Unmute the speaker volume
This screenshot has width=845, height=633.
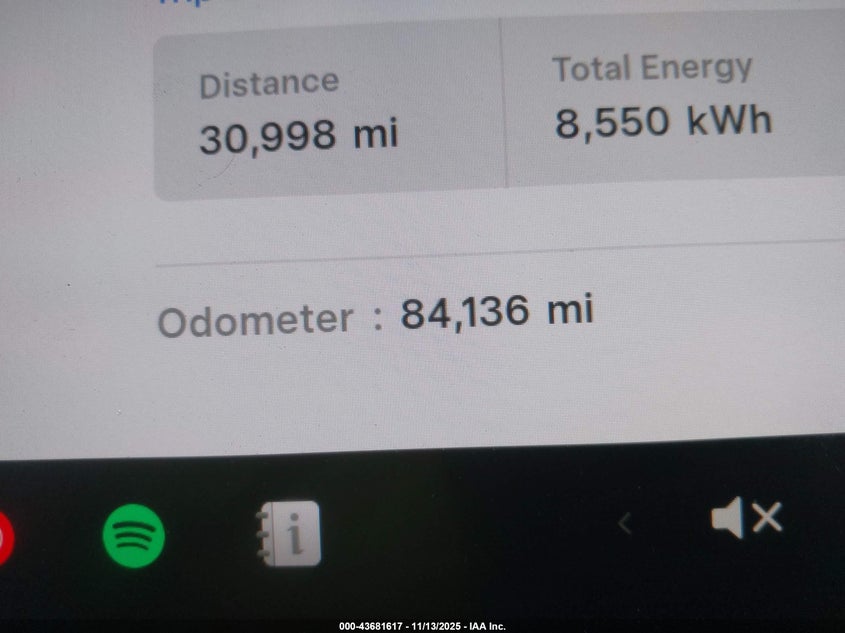(x=746, y=519)
